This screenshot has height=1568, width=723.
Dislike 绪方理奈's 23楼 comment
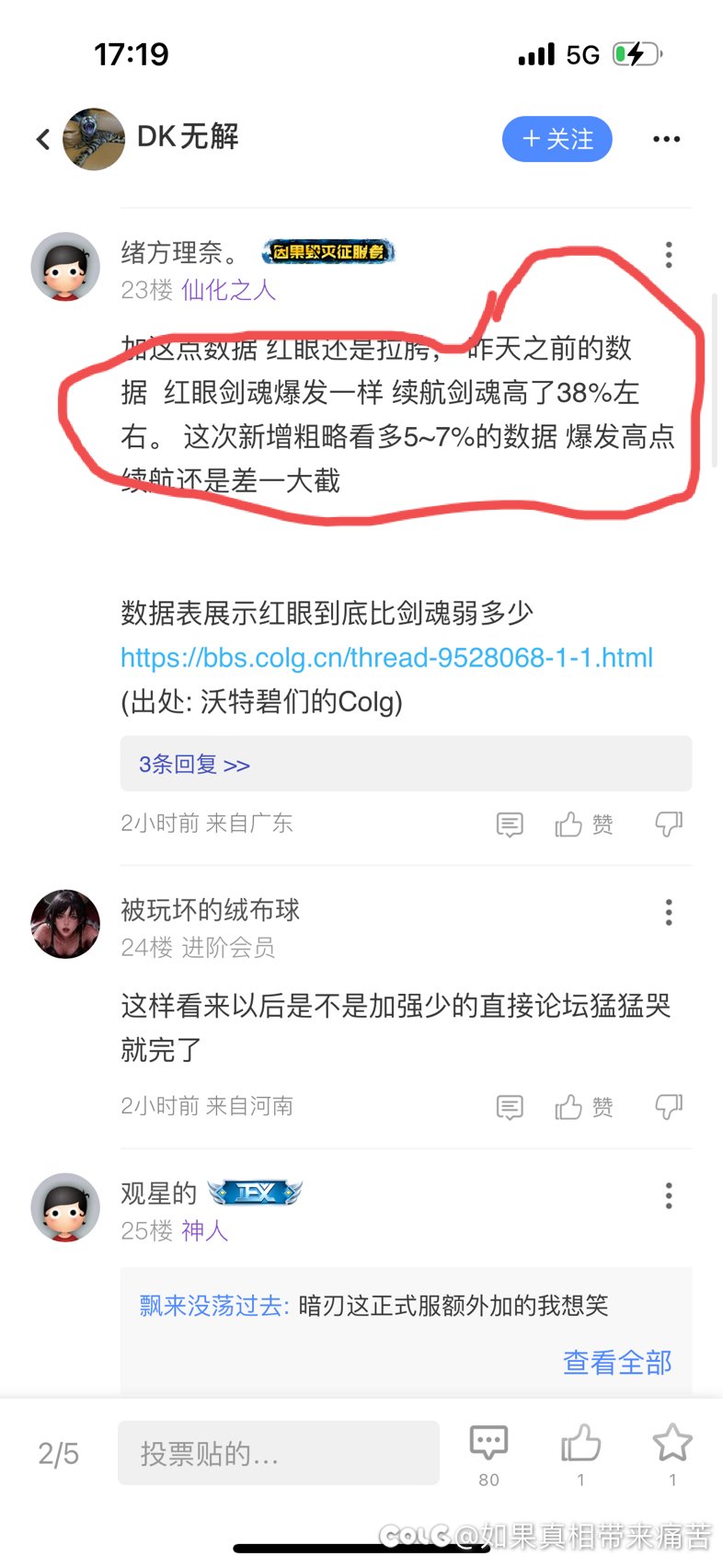tap(669, 824)
